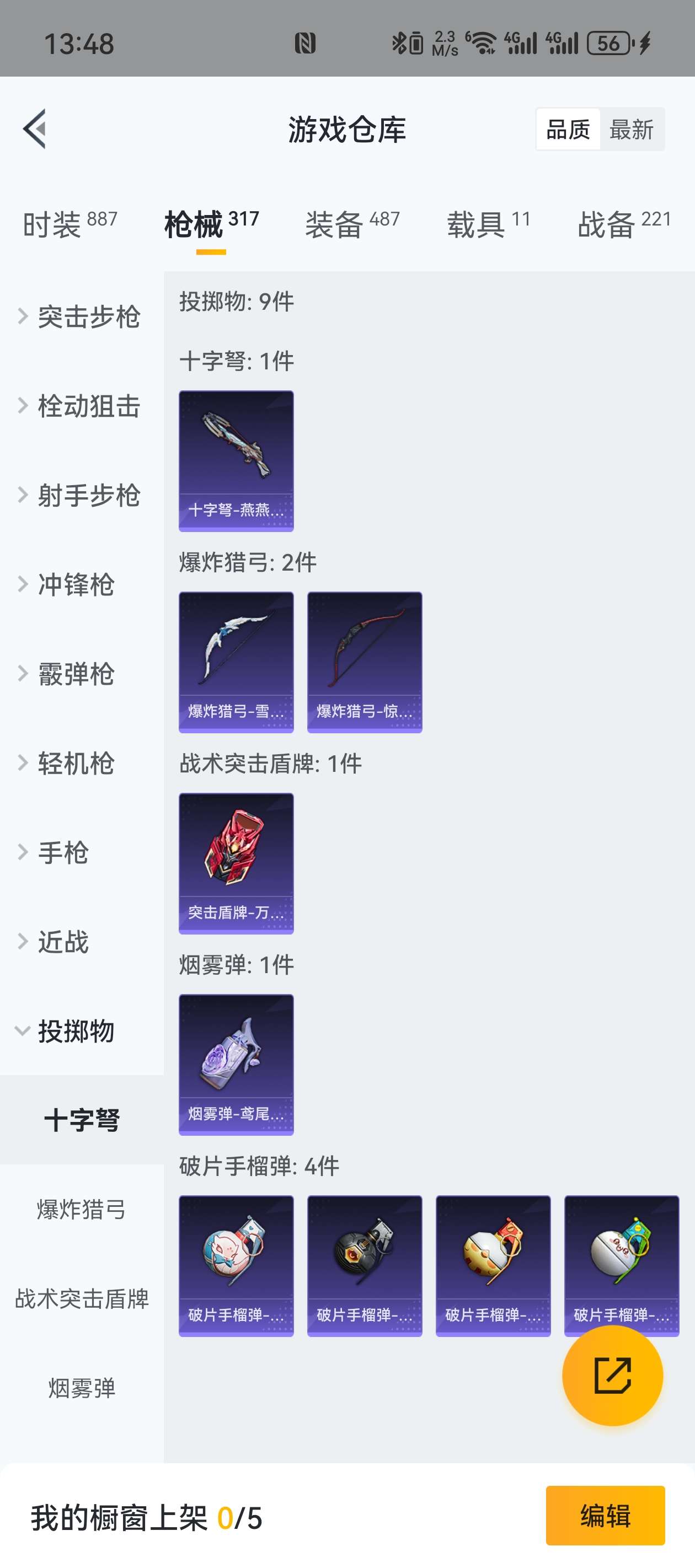Open the 十字弩-燕燕 item card
Image resolution: width=695 pixels, height=1568 pixels.
tap(236, 461)
